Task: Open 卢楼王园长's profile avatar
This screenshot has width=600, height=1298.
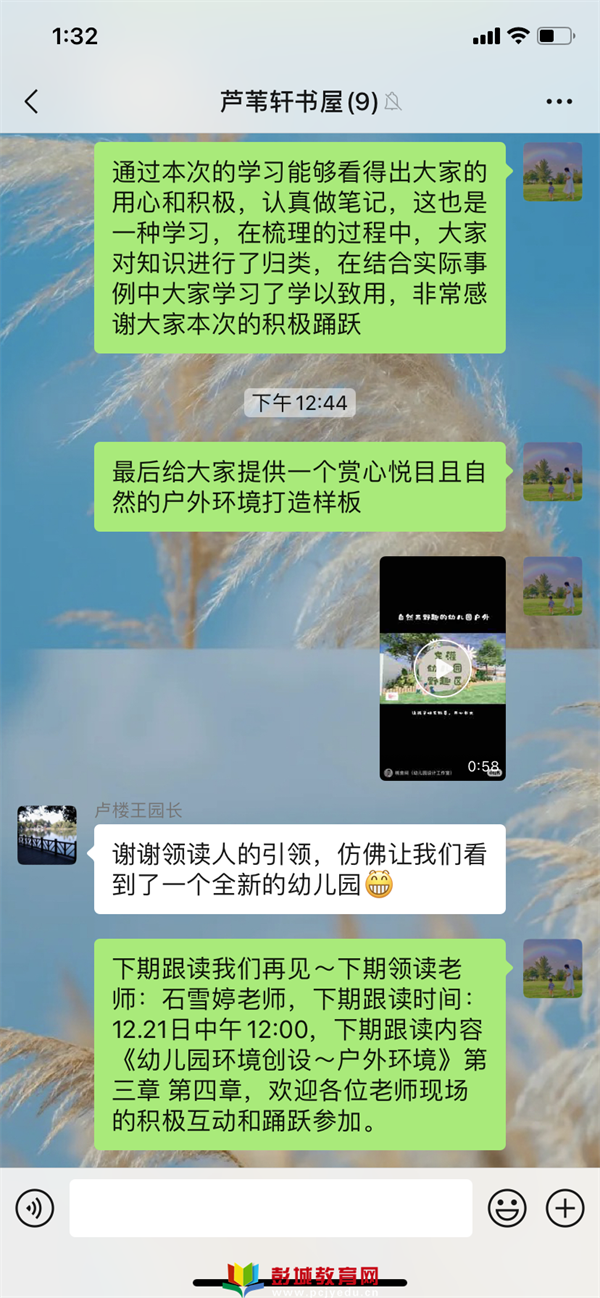Action: tap(47, 835)
